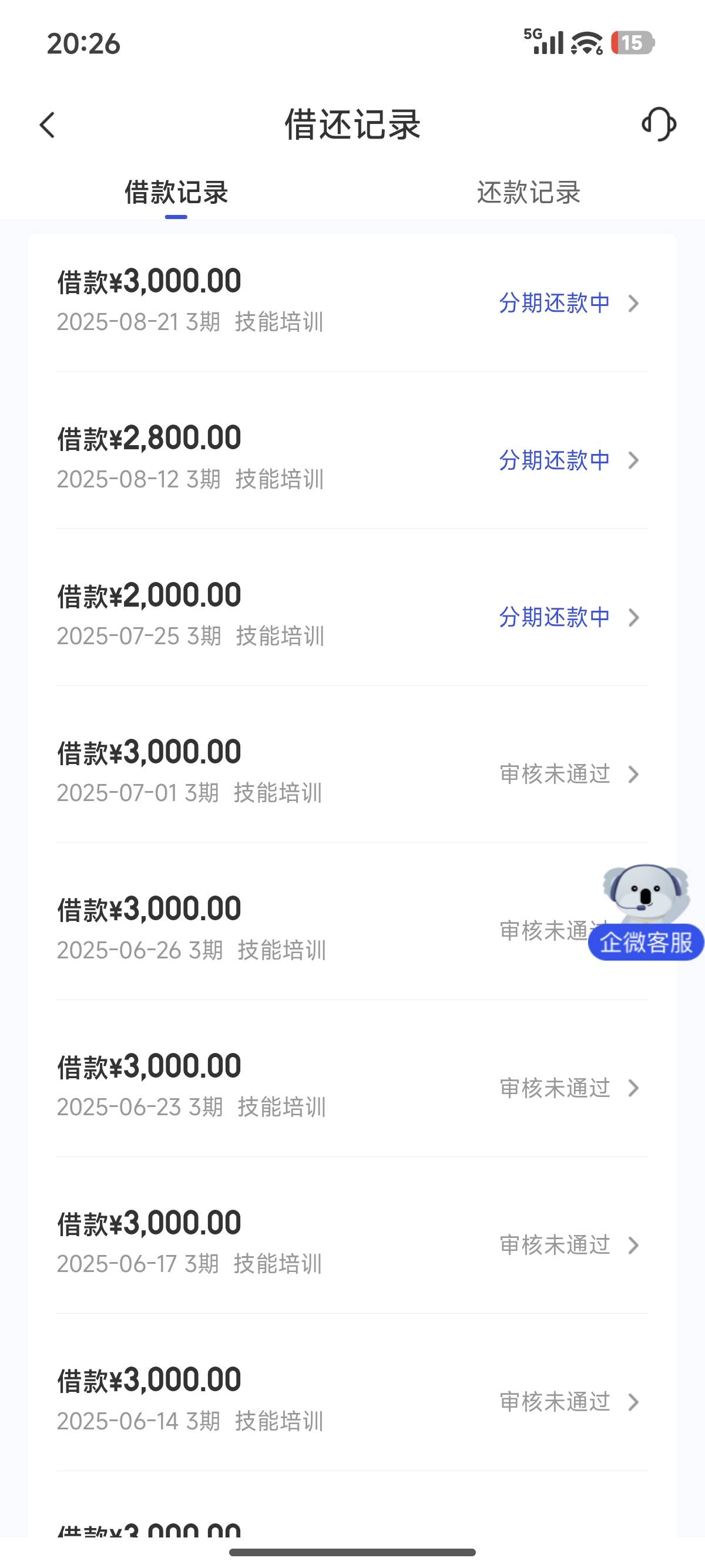
Task: Select the 借款记录 tab
Action: tap(176, 193)
